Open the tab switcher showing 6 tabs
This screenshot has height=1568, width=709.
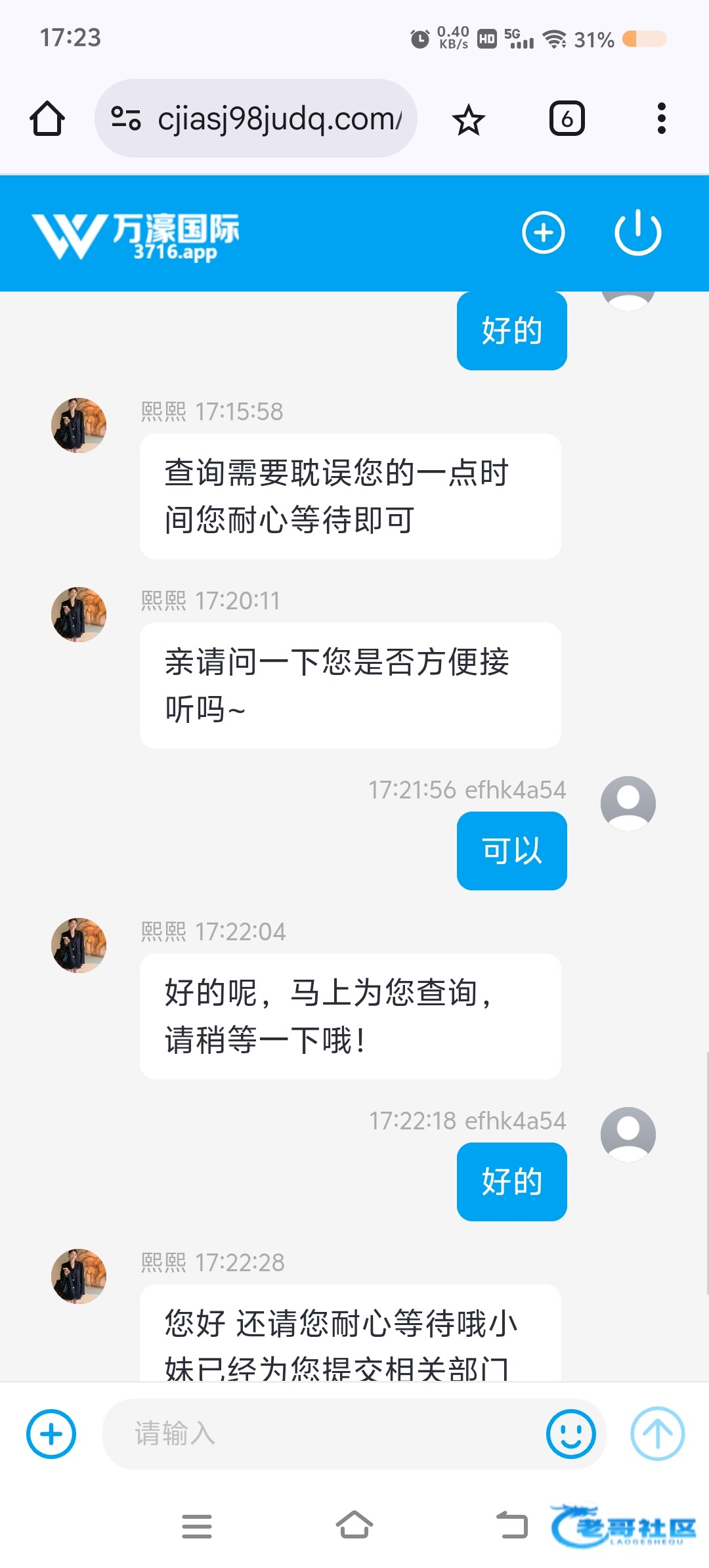[567, 119]
